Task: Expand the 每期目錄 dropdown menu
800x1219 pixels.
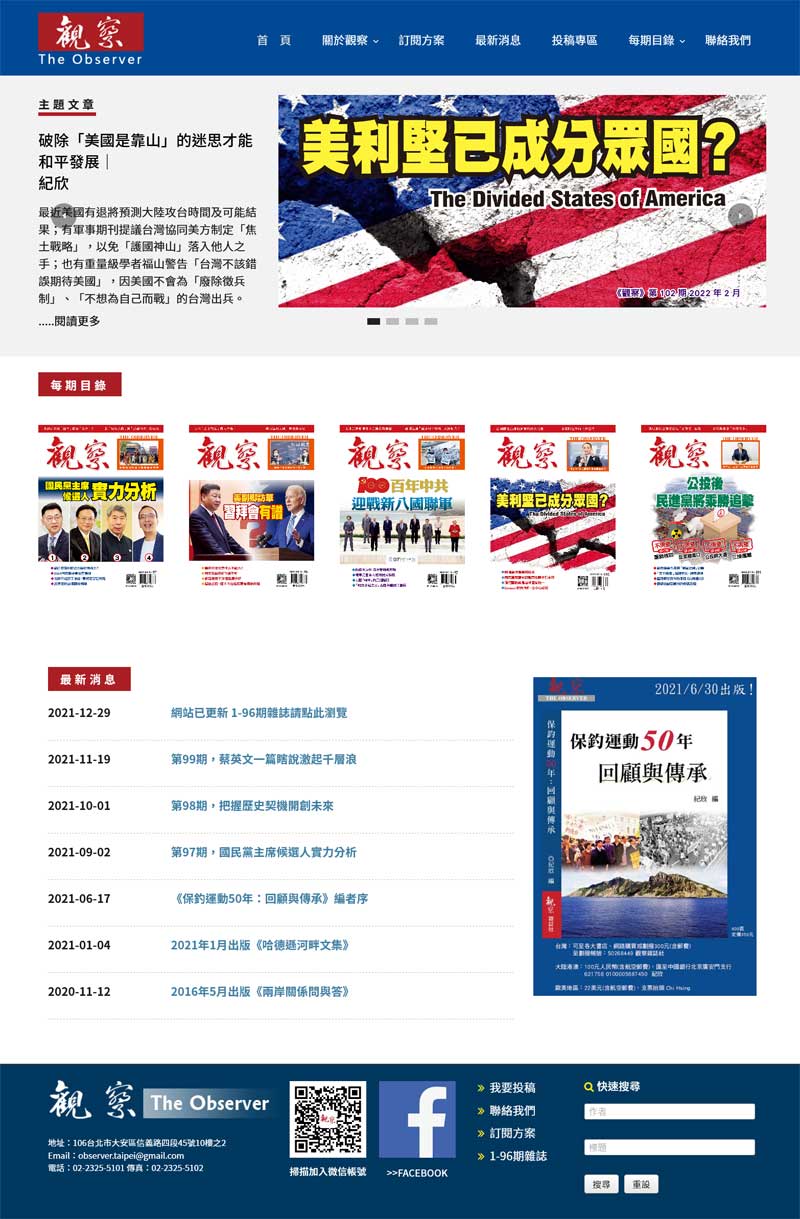Action: (656, 40)
